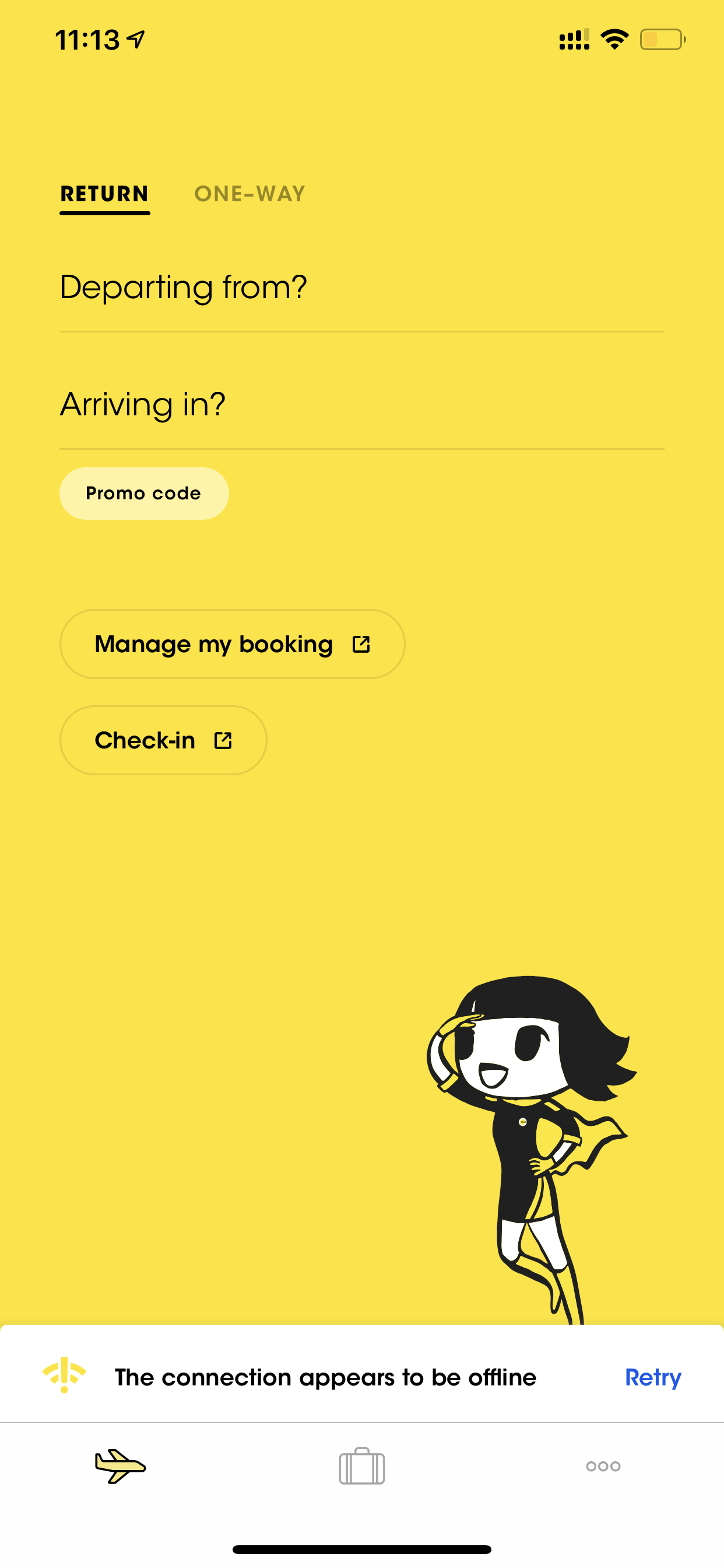
Task: Open the more options tab
Action: click(x=603, y=1466)
